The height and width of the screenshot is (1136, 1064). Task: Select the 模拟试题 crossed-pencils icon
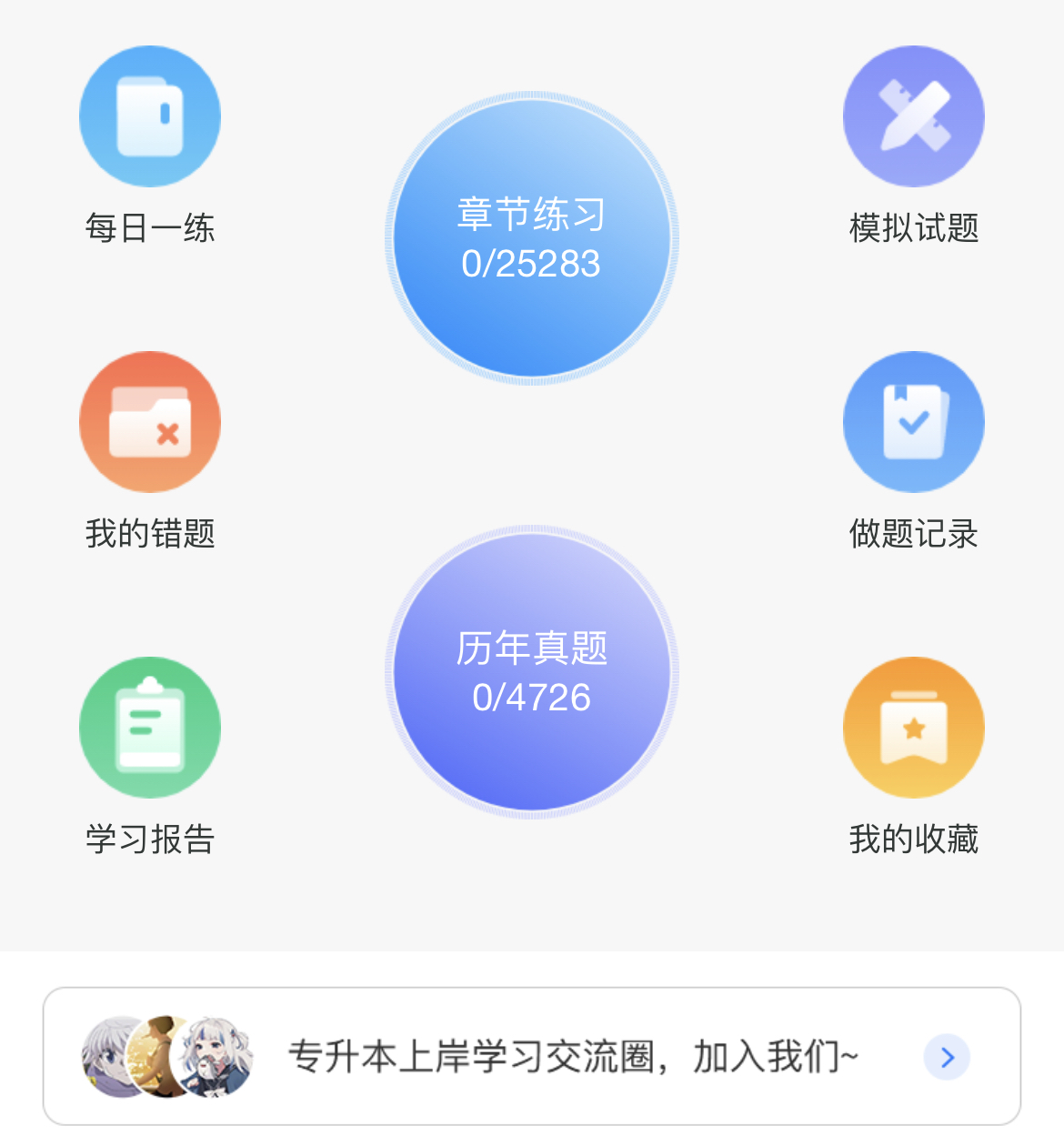pos(913,115)
